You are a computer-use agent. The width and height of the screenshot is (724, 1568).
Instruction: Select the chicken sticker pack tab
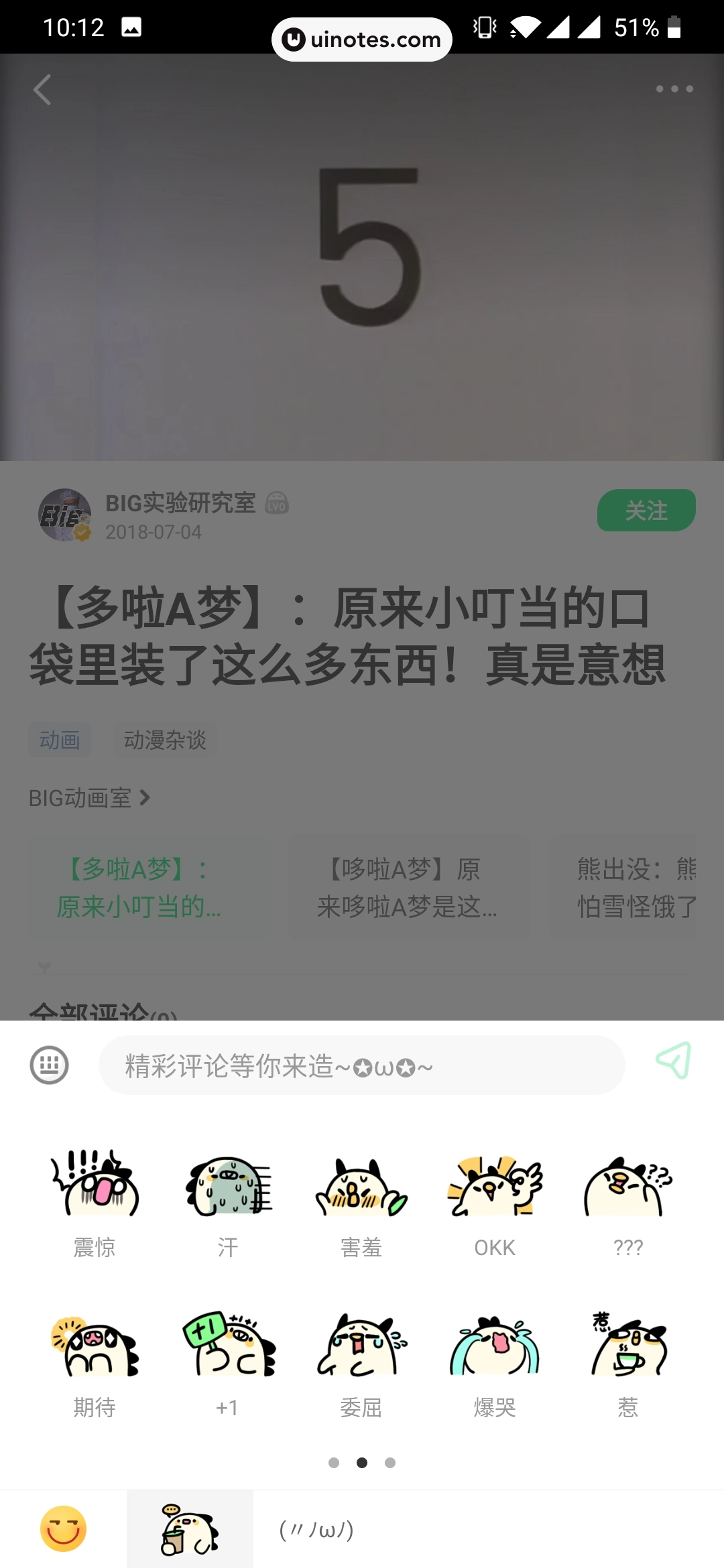[190, 1529]
